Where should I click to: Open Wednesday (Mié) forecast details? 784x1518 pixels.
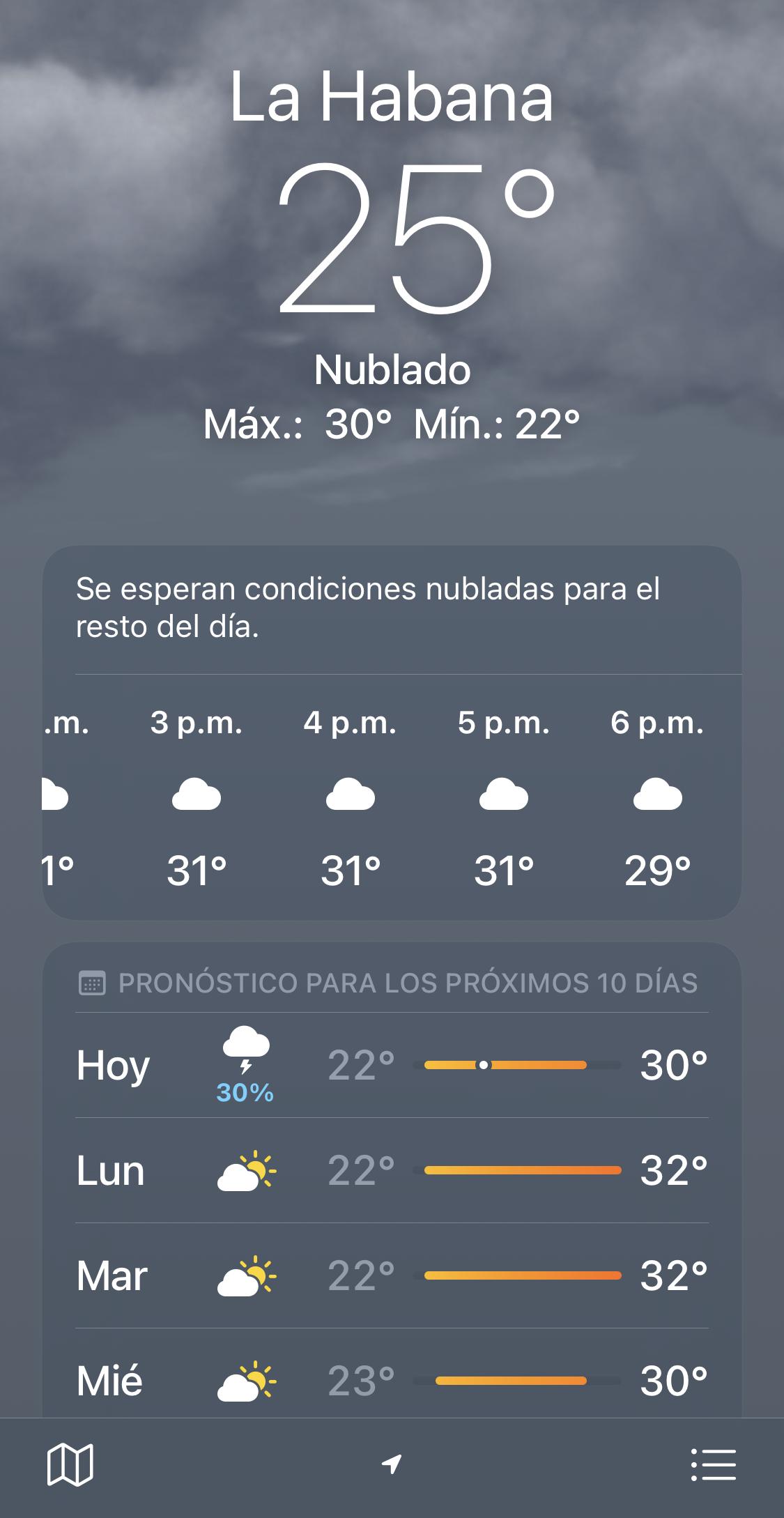coord(392,1380)
